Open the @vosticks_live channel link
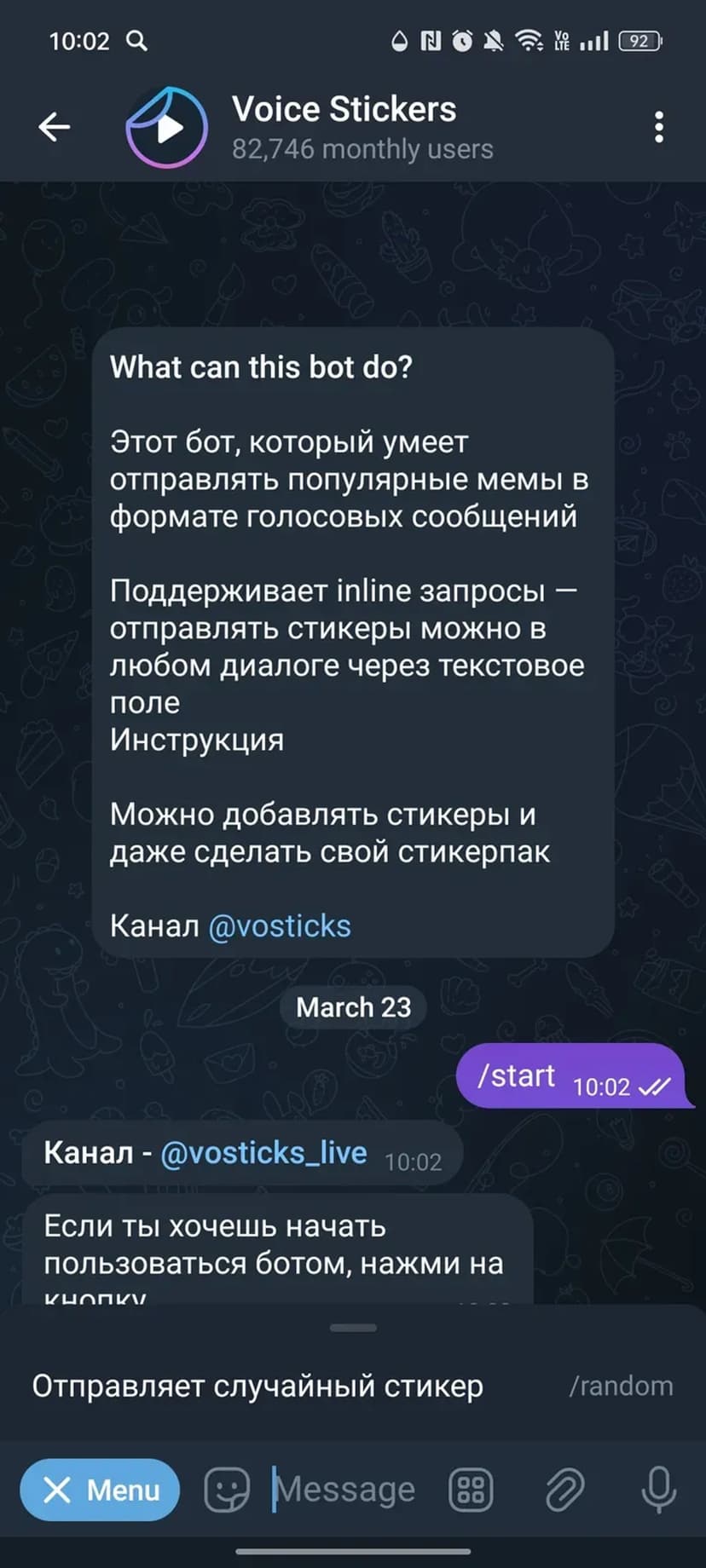Screen dimensions: 706x1568 pos(263,1153)
